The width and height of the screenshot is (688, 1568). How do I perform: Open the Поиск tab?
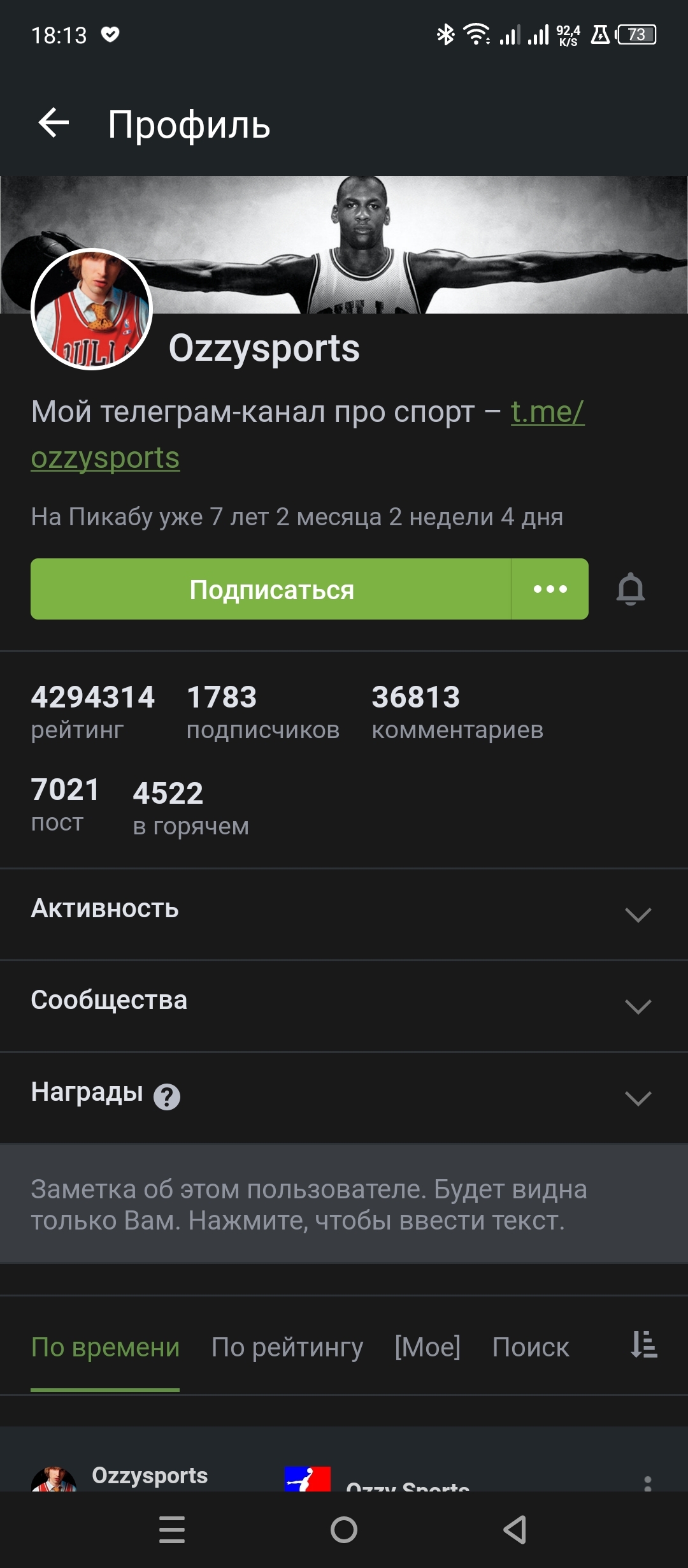[x=531, y=1347]
